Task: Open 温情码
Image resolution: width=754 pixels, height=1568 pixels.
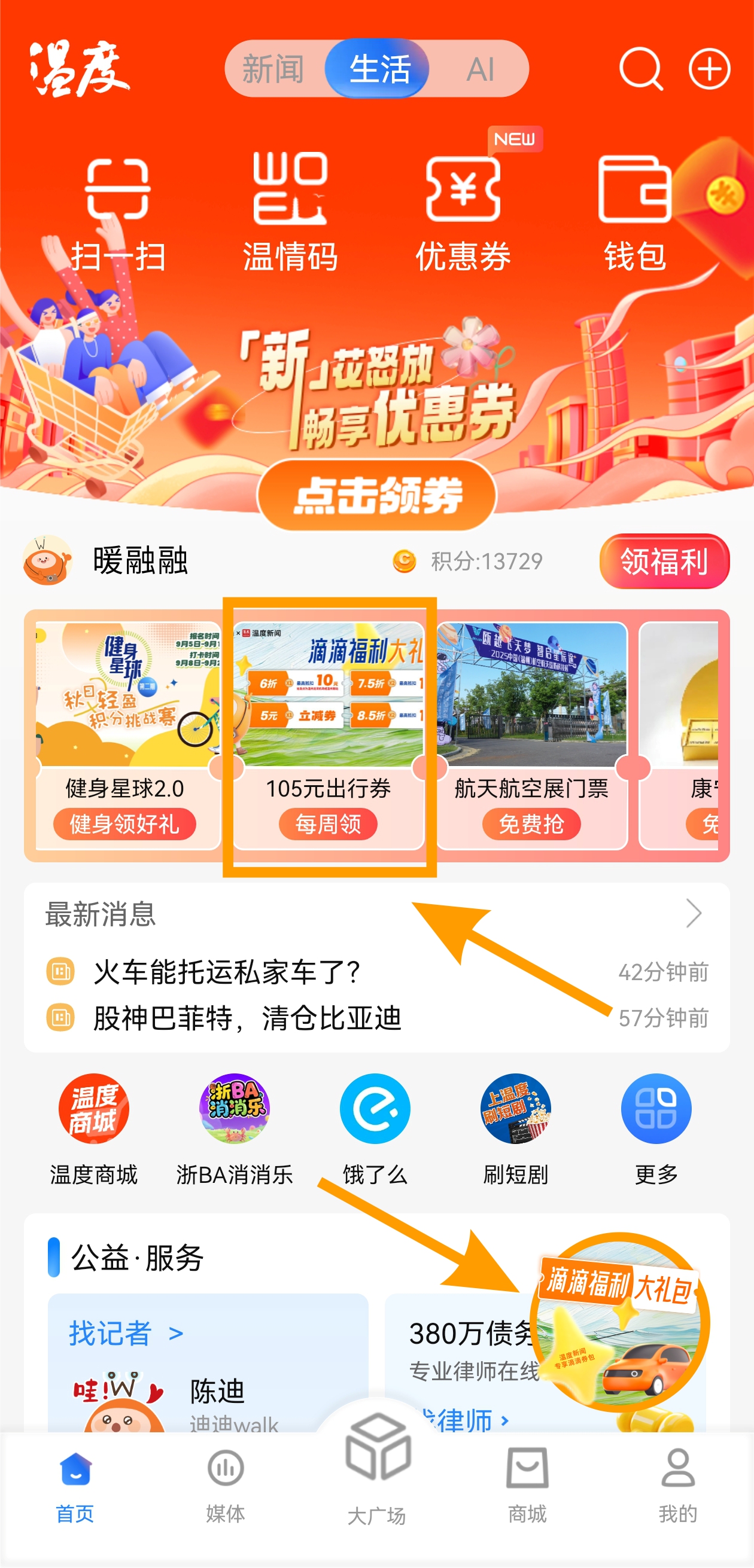Action: pyautogui.click(x=290, y=212)
